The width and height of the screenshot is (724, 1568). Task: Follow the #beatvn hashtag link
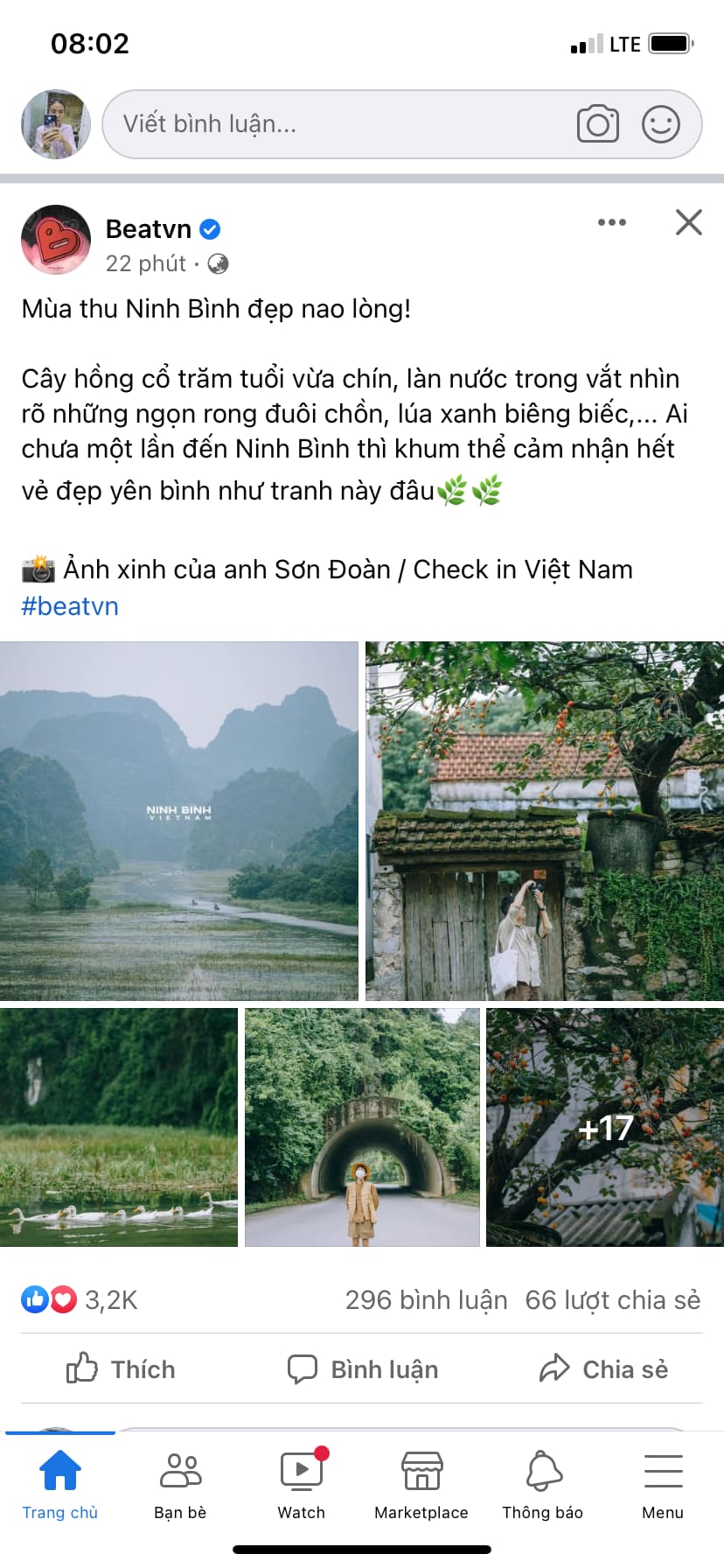(70, 606)
